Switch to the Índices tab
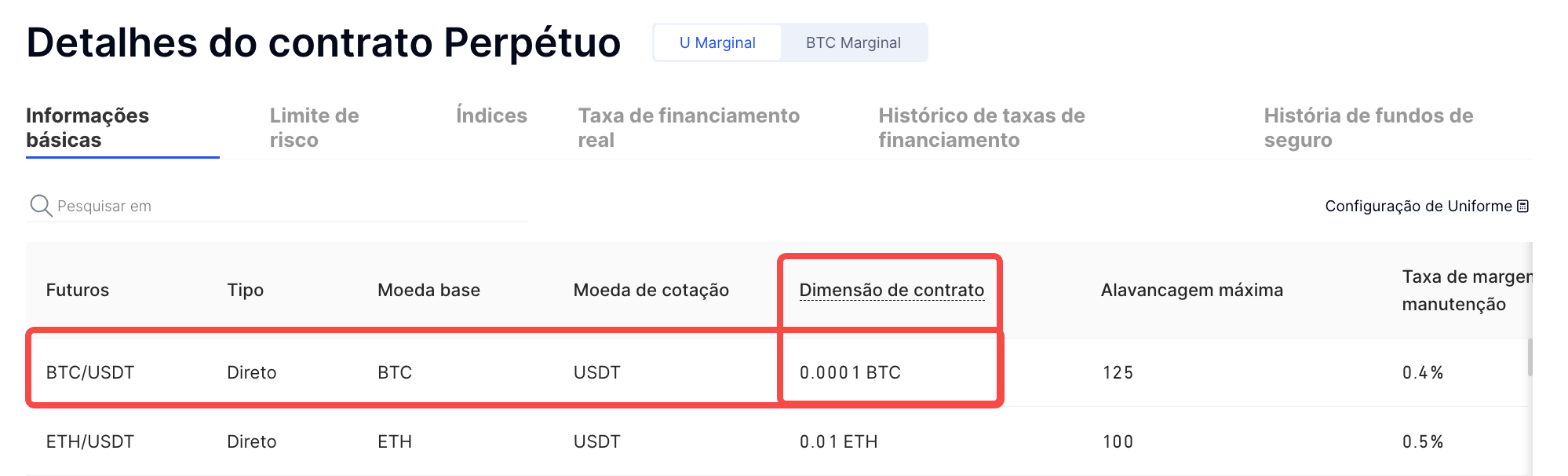1568x476 pixels. tap(491, 115)
